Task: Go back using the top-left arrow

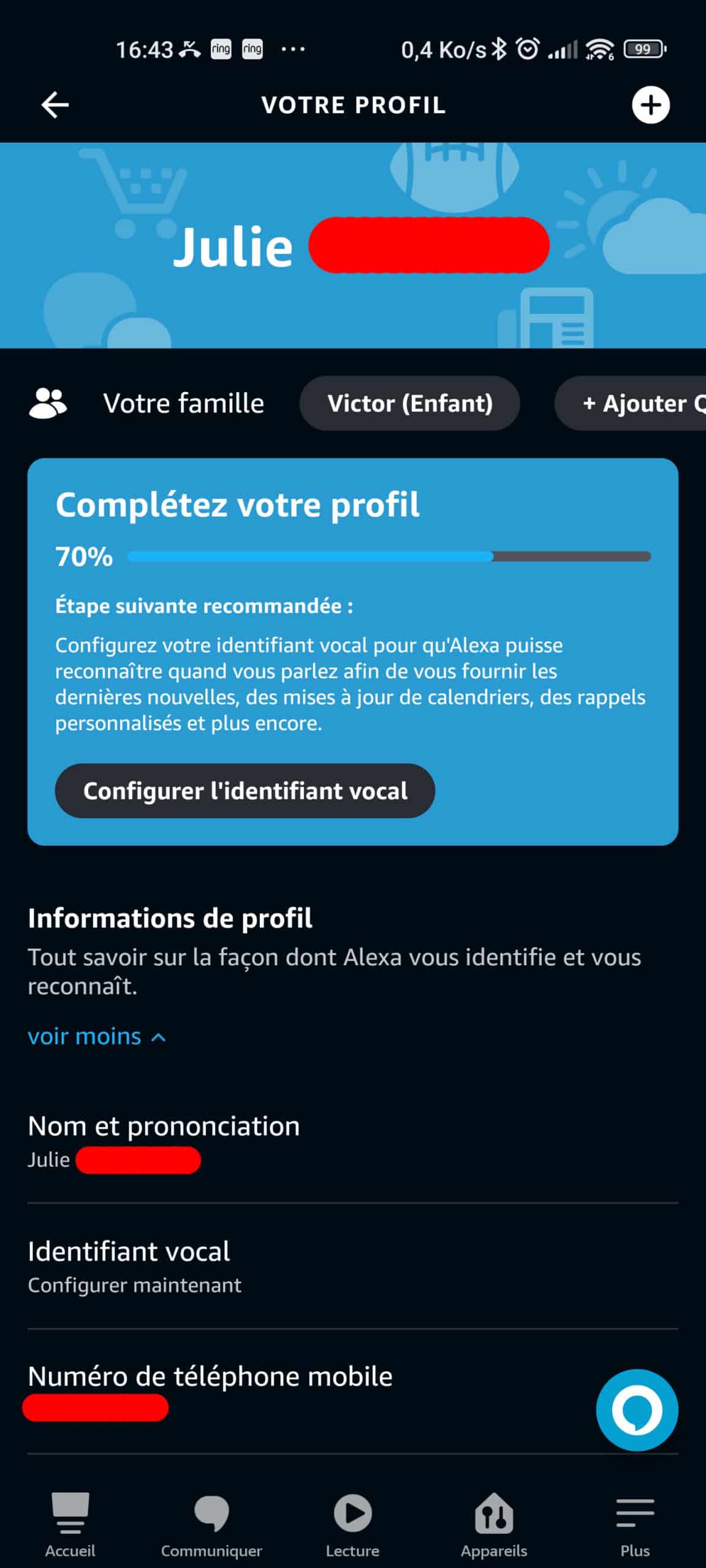Action: pyautogui.click(x=55, y=105)
